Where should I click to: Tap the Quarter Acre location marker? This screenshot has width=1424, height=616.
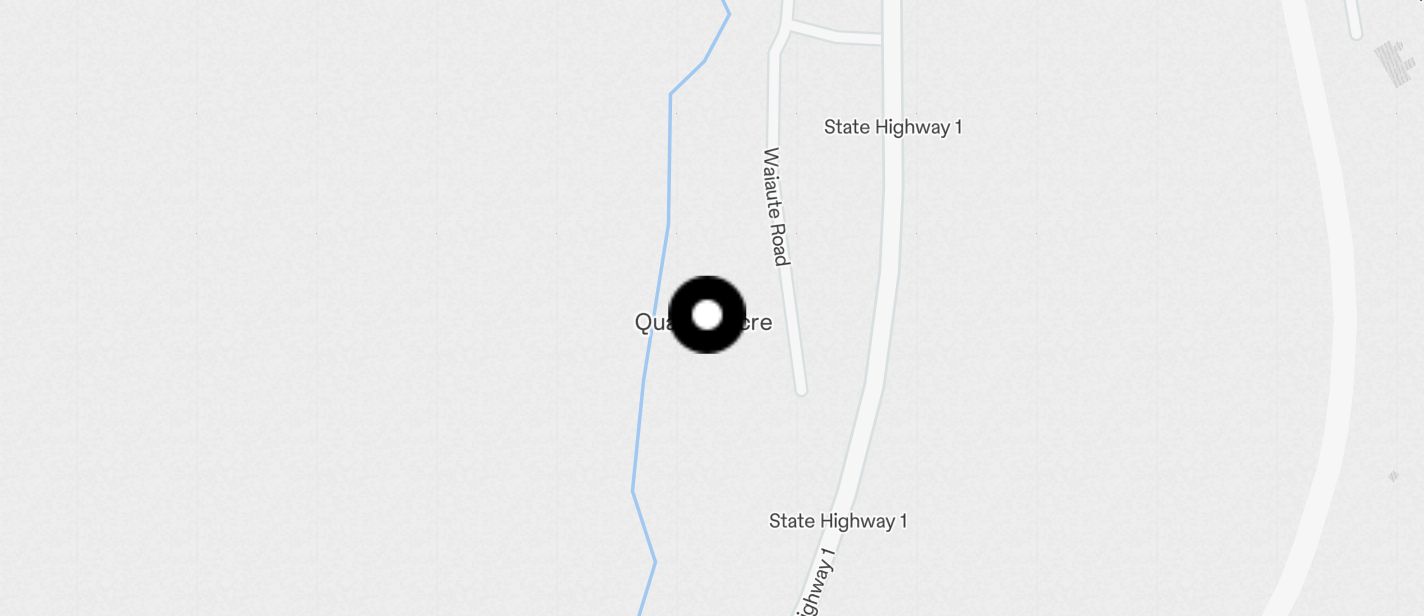coord(707,315)
